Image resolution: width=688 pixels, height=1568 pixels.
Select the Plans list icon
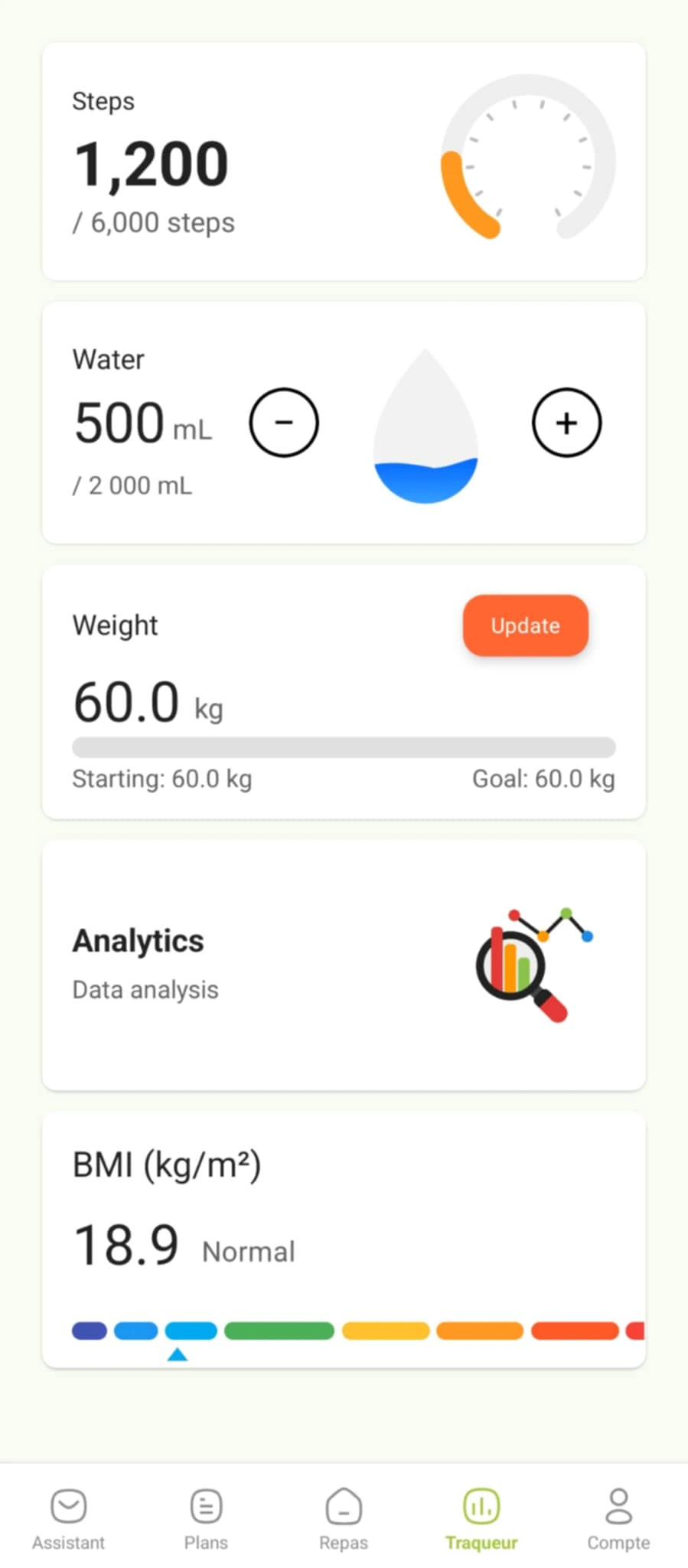tap(206, 1504)
